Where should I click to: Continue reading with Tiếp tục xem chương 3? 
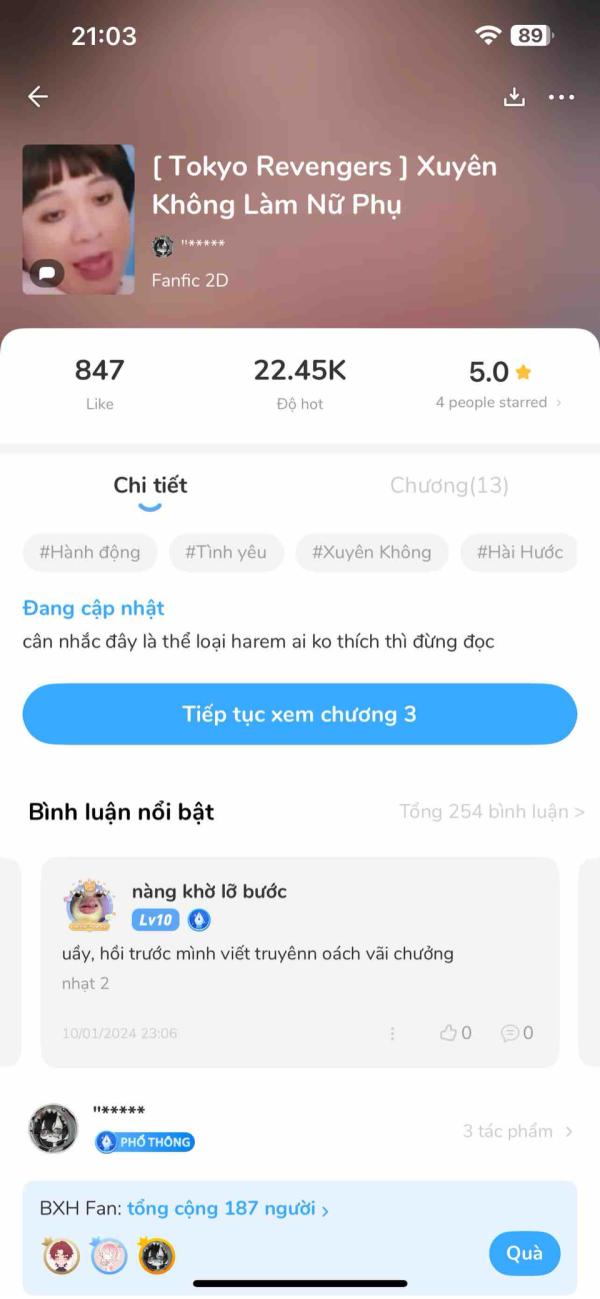pos(299,714)
